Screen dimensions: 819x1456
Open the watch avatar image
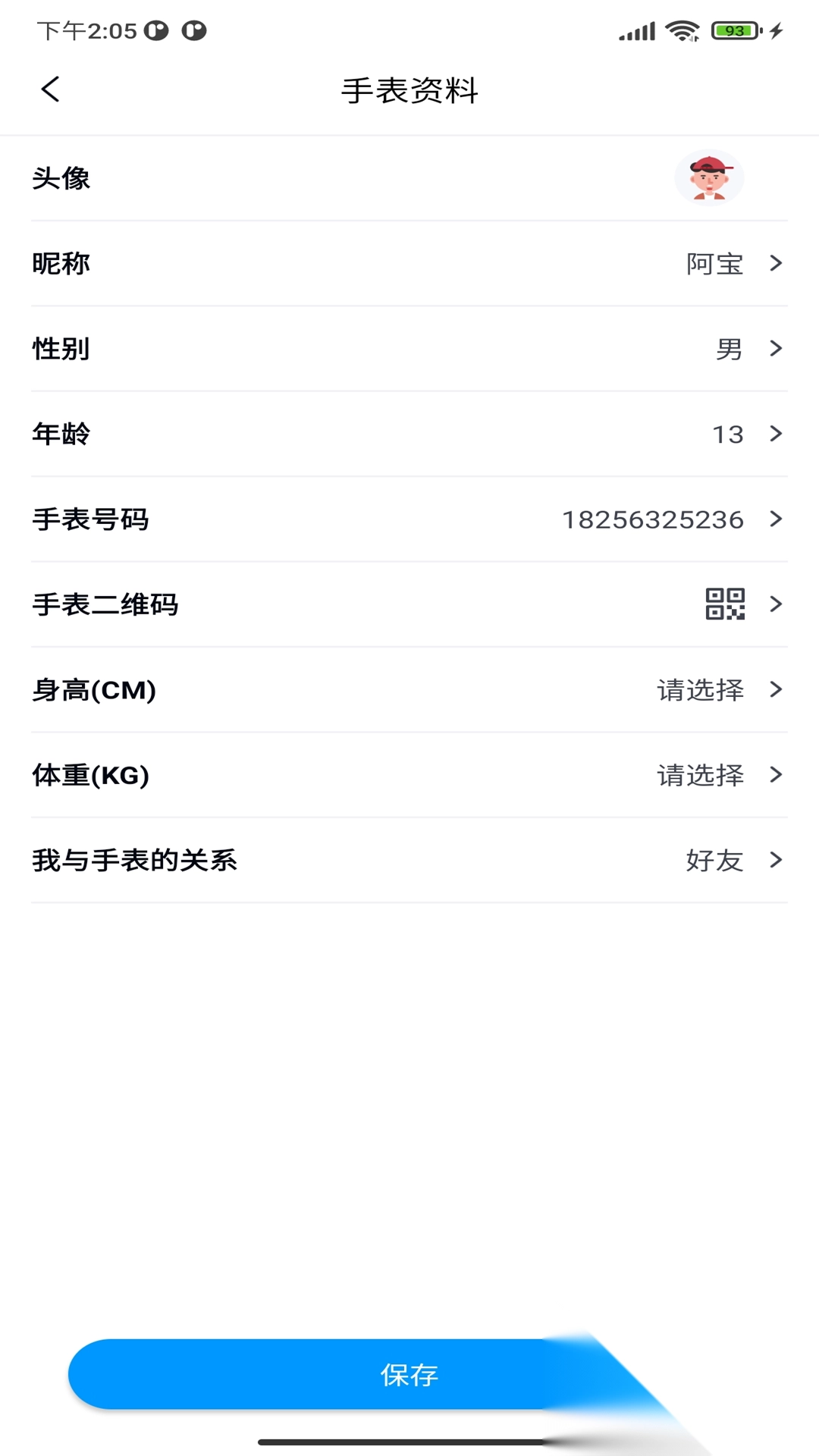(x=710, y=177)
